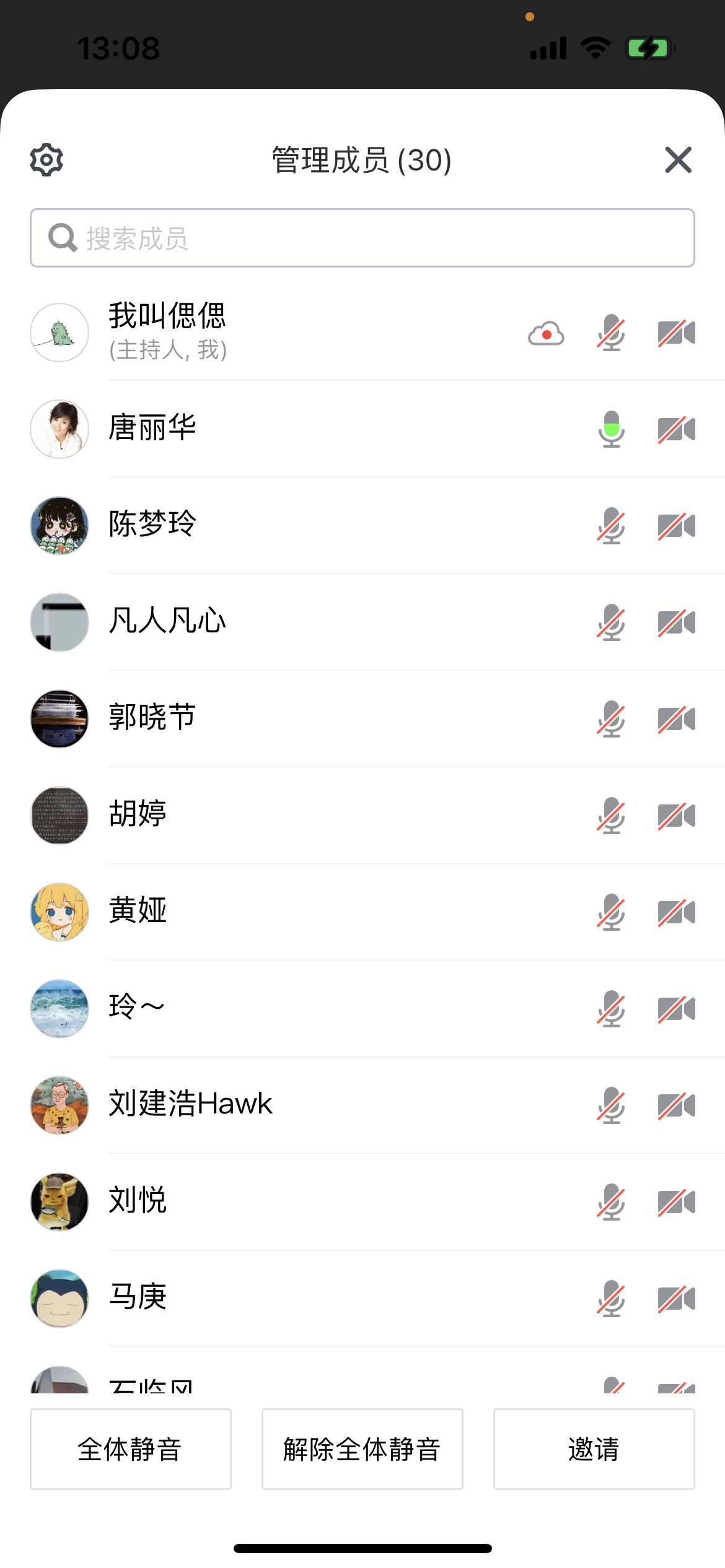
Task: Tap the cloud recording icon for 我叫偲偲
Action: coord(546,333)
